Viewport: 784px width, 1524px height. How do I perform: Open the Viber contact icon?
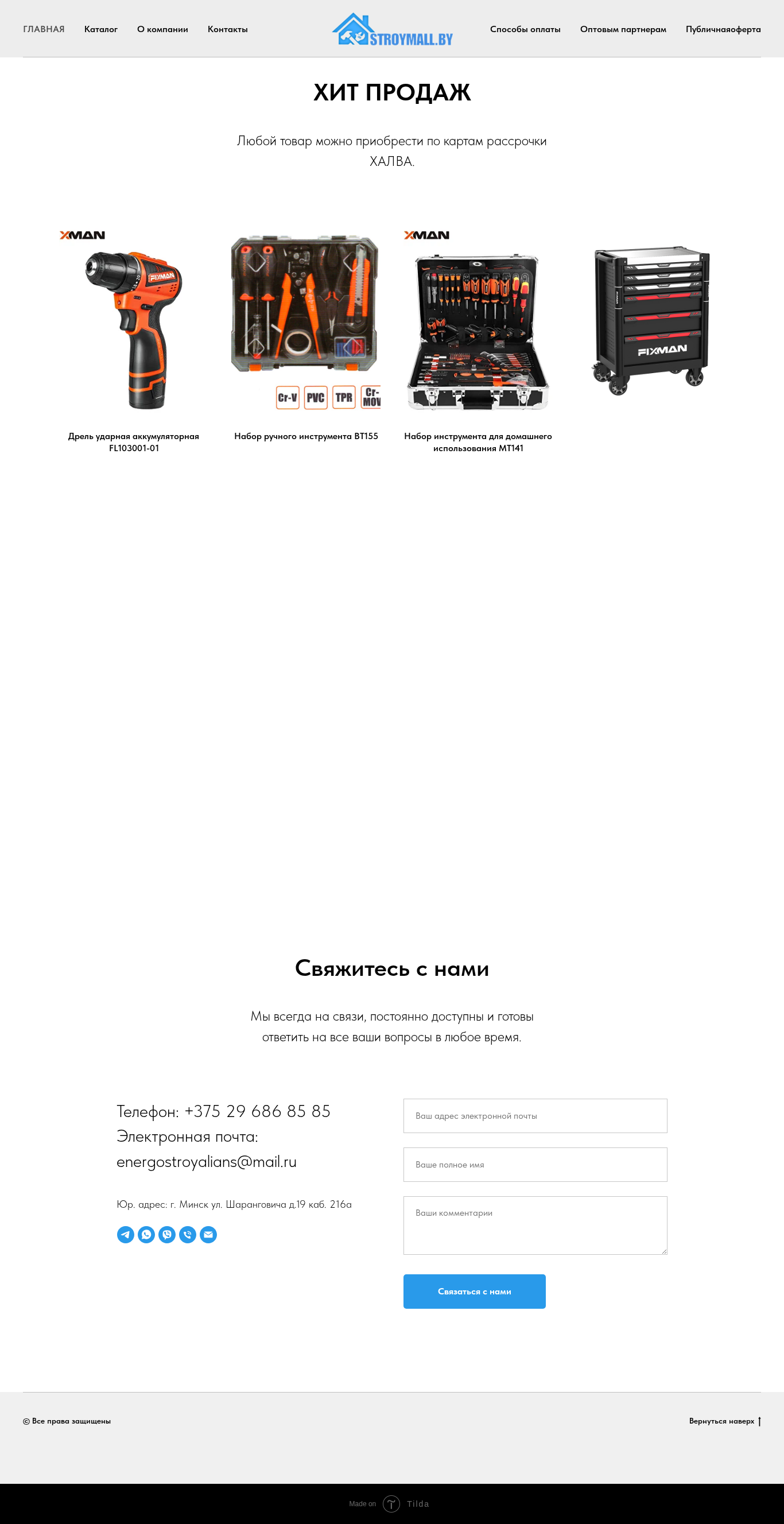coord(167,1235)
